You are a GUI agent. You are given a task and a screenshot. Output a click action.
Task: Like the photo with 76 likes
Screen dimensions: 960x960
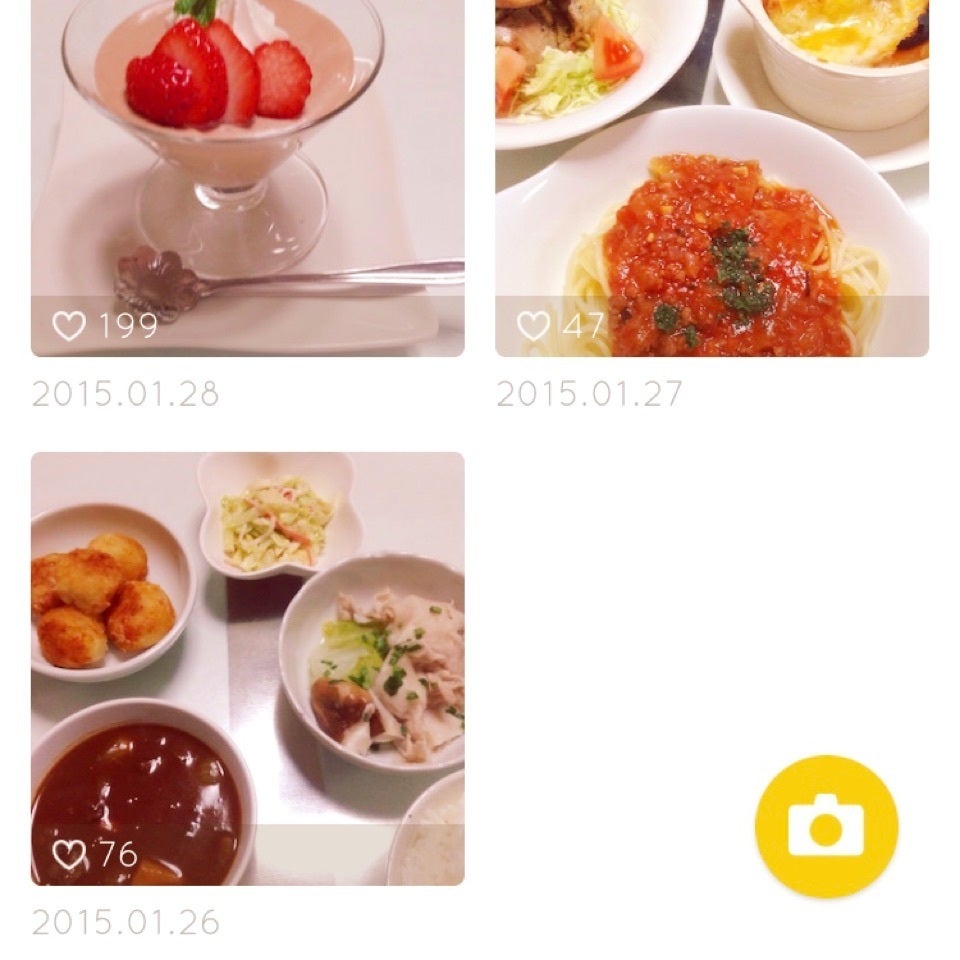click(69, 854)
